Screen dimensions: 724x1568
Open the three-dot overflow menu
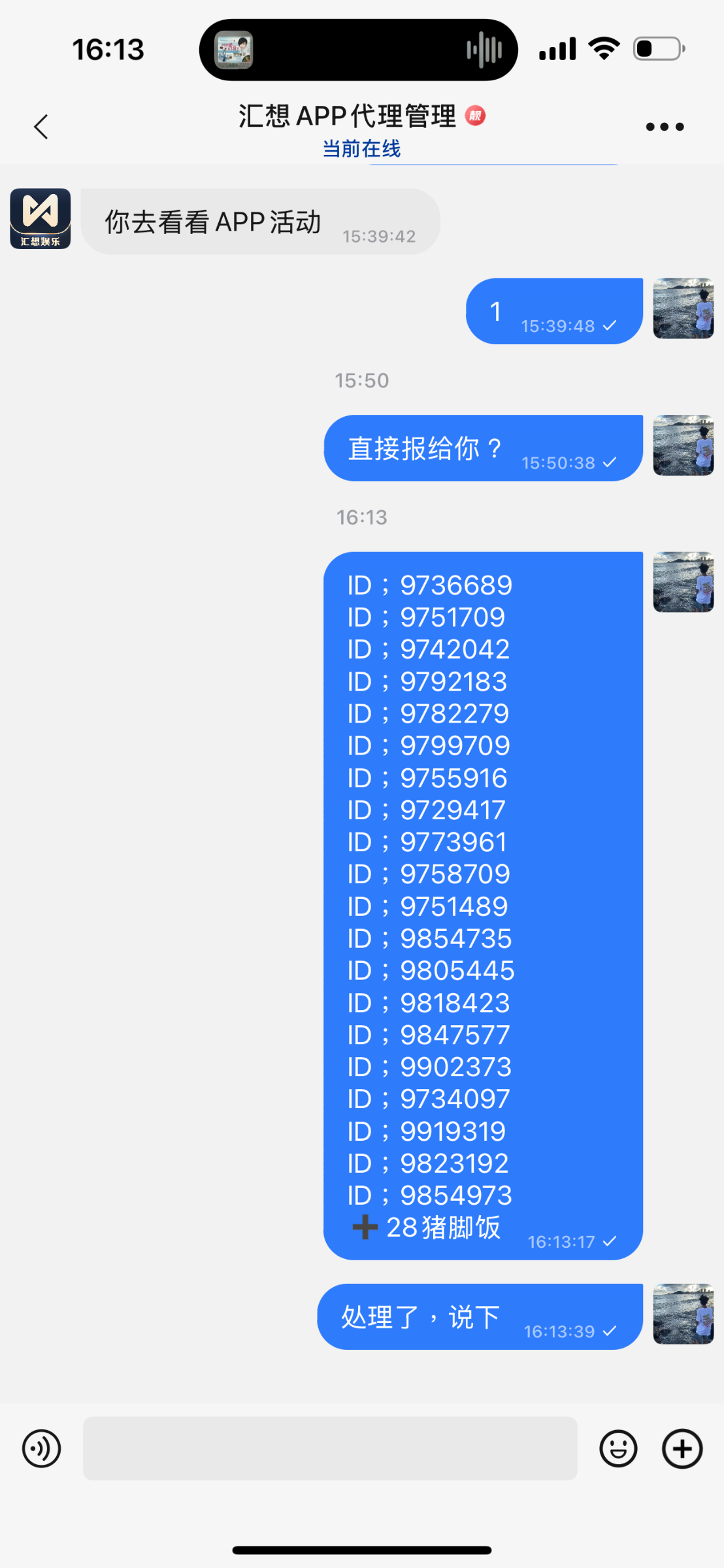[x=665, y=127]
